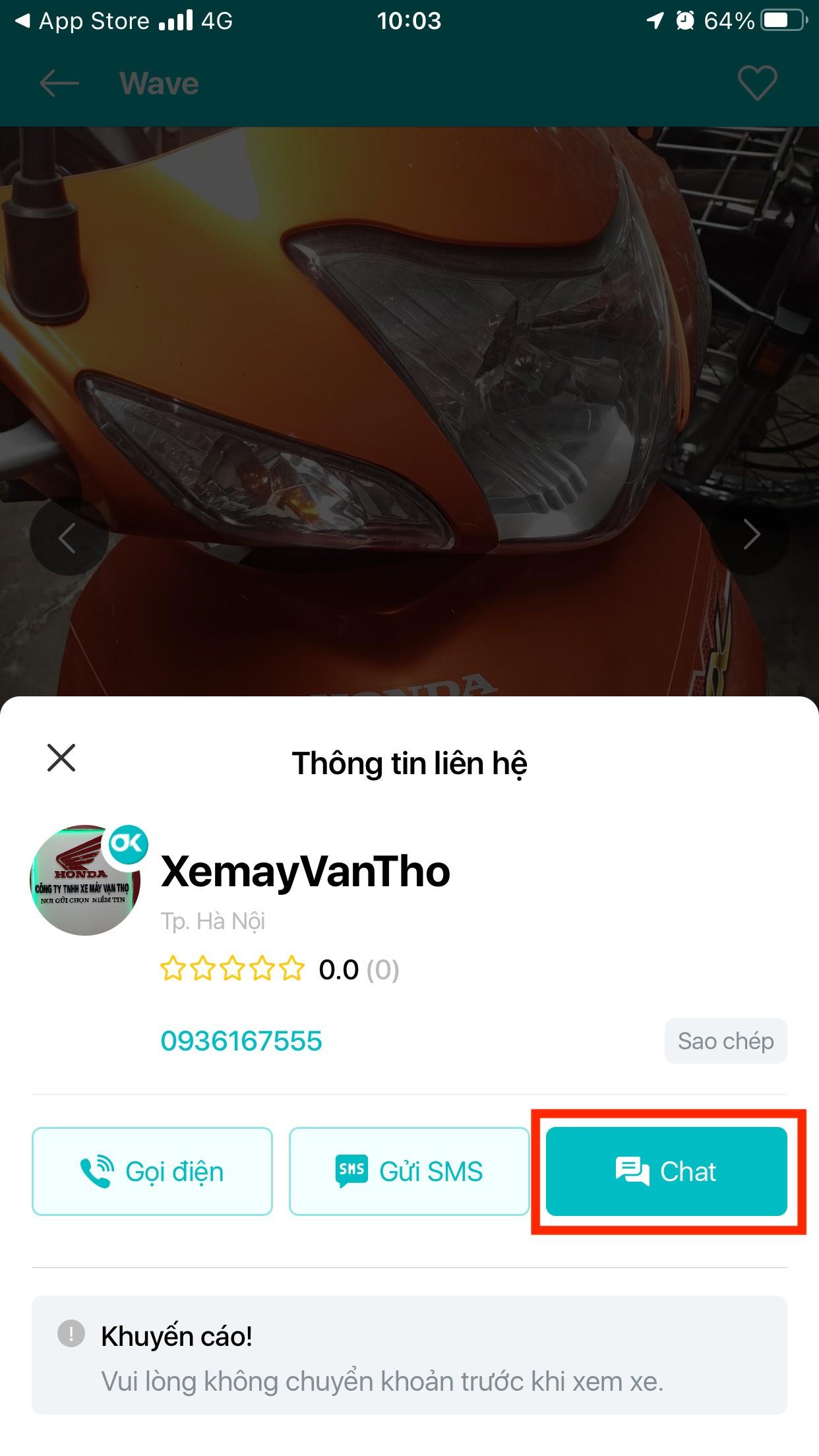Close the contact information sheet
Image resolution: width=819 pixels, height=1456 pixels.
tap(61, 758)
